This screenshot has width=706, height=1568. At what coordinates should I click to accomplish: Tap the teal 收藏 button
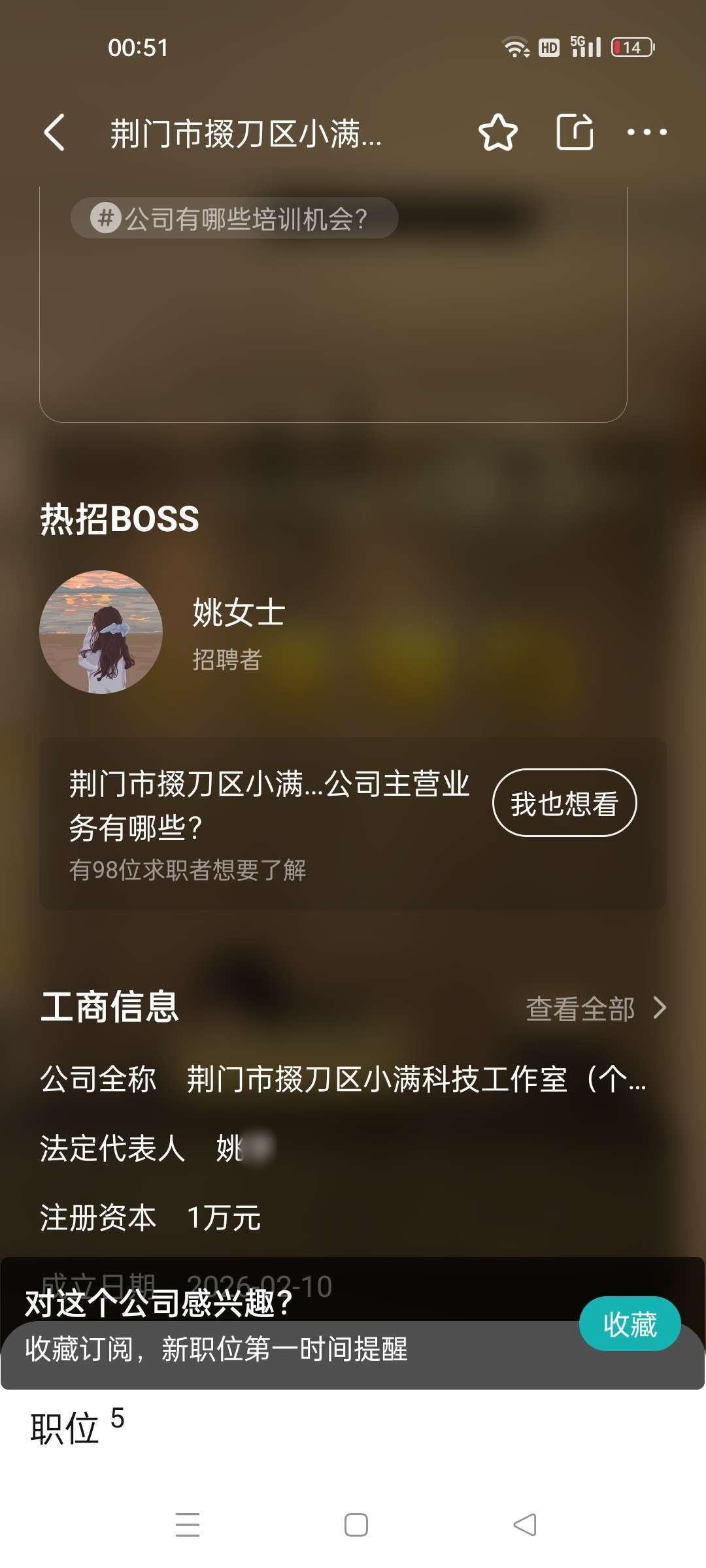[x=630, y=1324]
